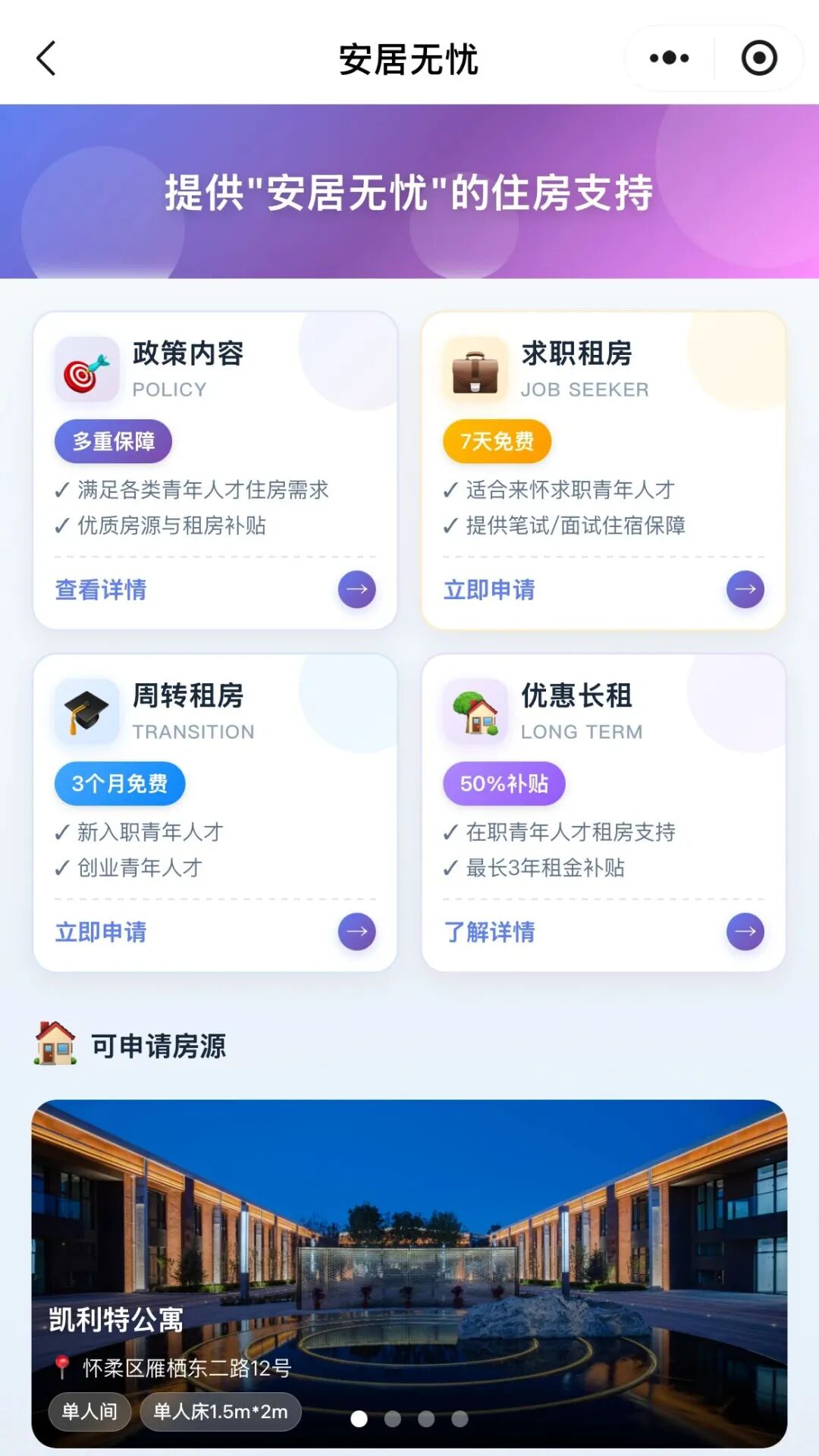Jump to the second listing slide dot
The image size is (819, 1456).
393,1419
